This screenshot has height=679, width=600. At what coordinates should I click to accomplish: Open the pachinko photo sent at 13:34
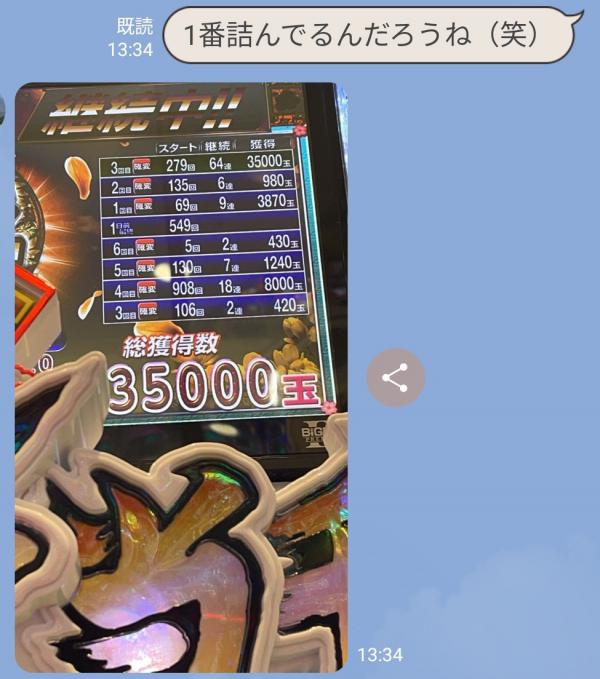(x=180, y=380)
